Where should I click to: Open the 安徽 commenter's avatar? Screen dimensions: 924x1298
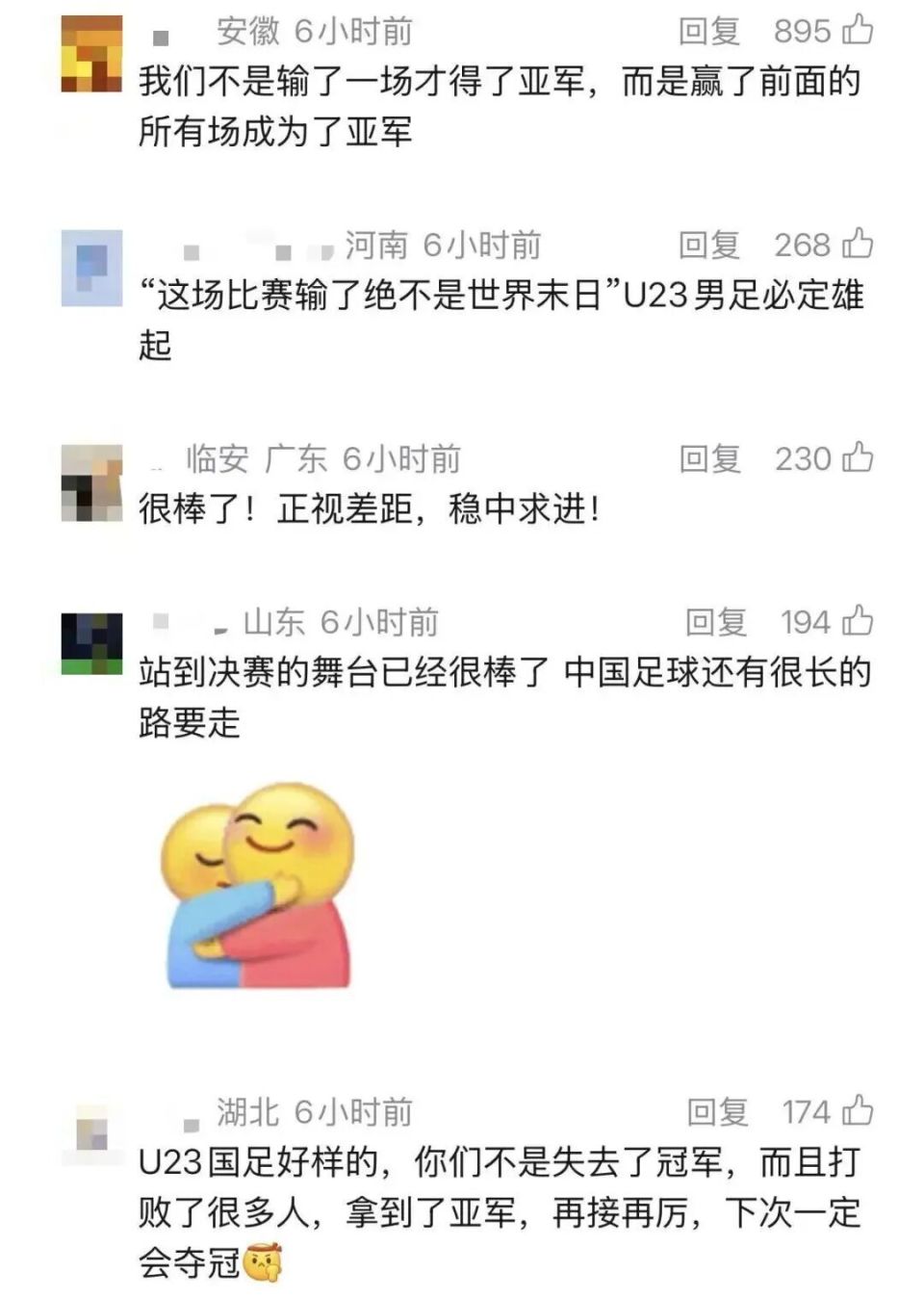point(91,55)
